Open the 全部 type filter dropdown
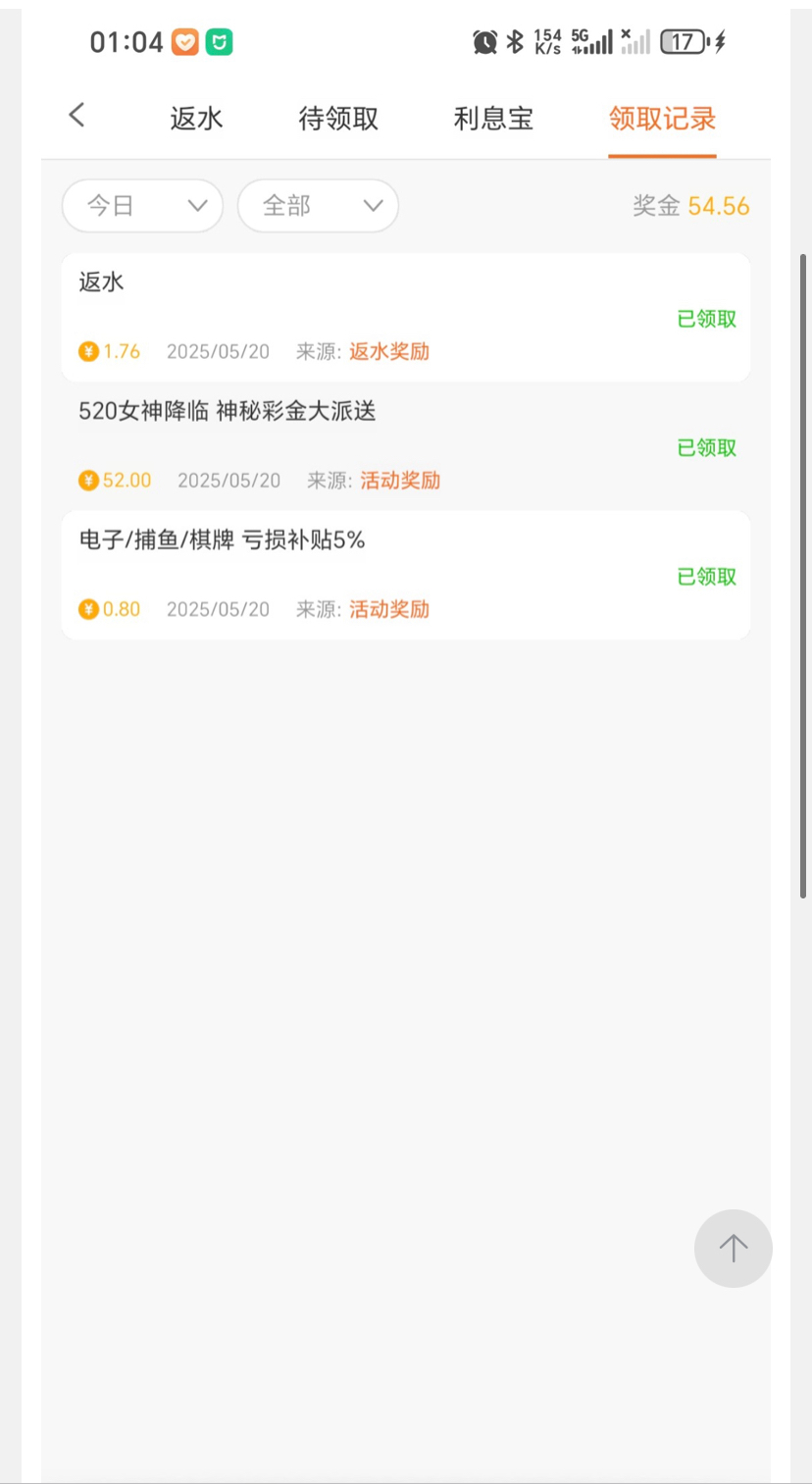 [318, 206]
